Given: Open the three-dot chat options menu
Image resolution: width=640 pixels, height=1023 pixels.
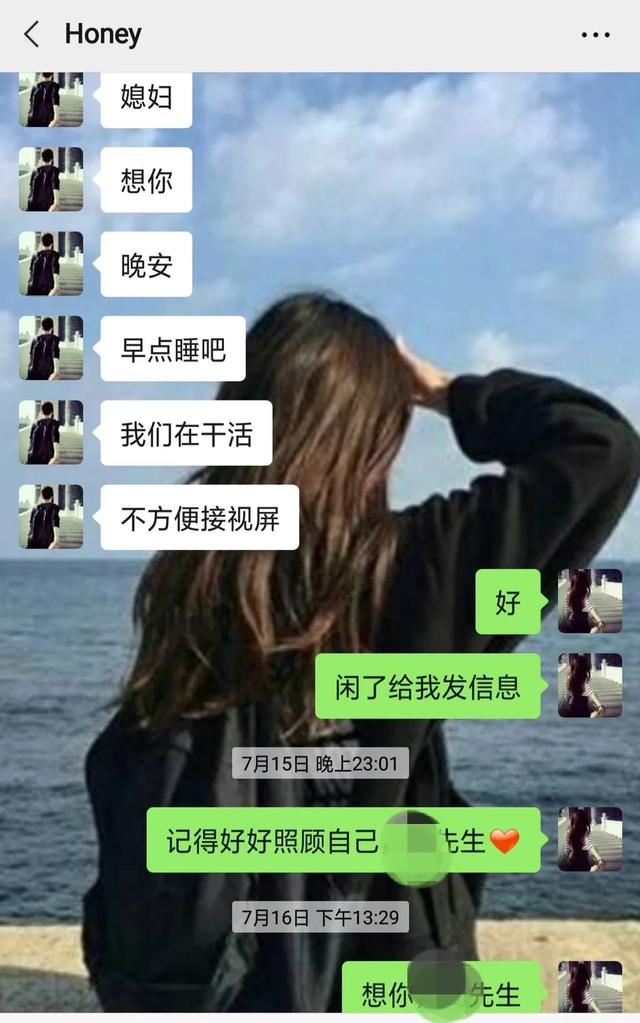Looking at the screenshot, I should (595, 35).
